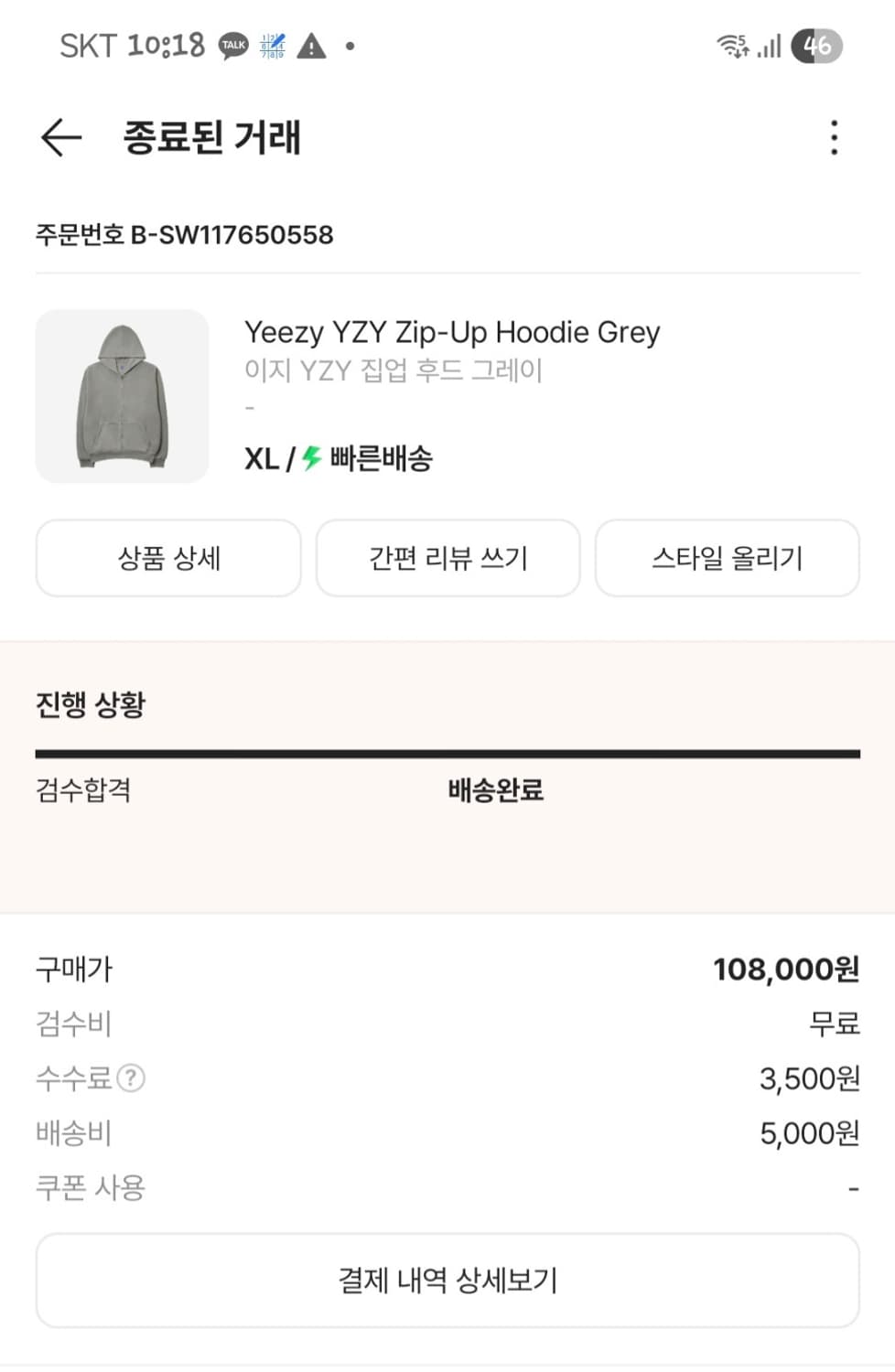Tap the delivery progress bar

[x=447, y=753]
